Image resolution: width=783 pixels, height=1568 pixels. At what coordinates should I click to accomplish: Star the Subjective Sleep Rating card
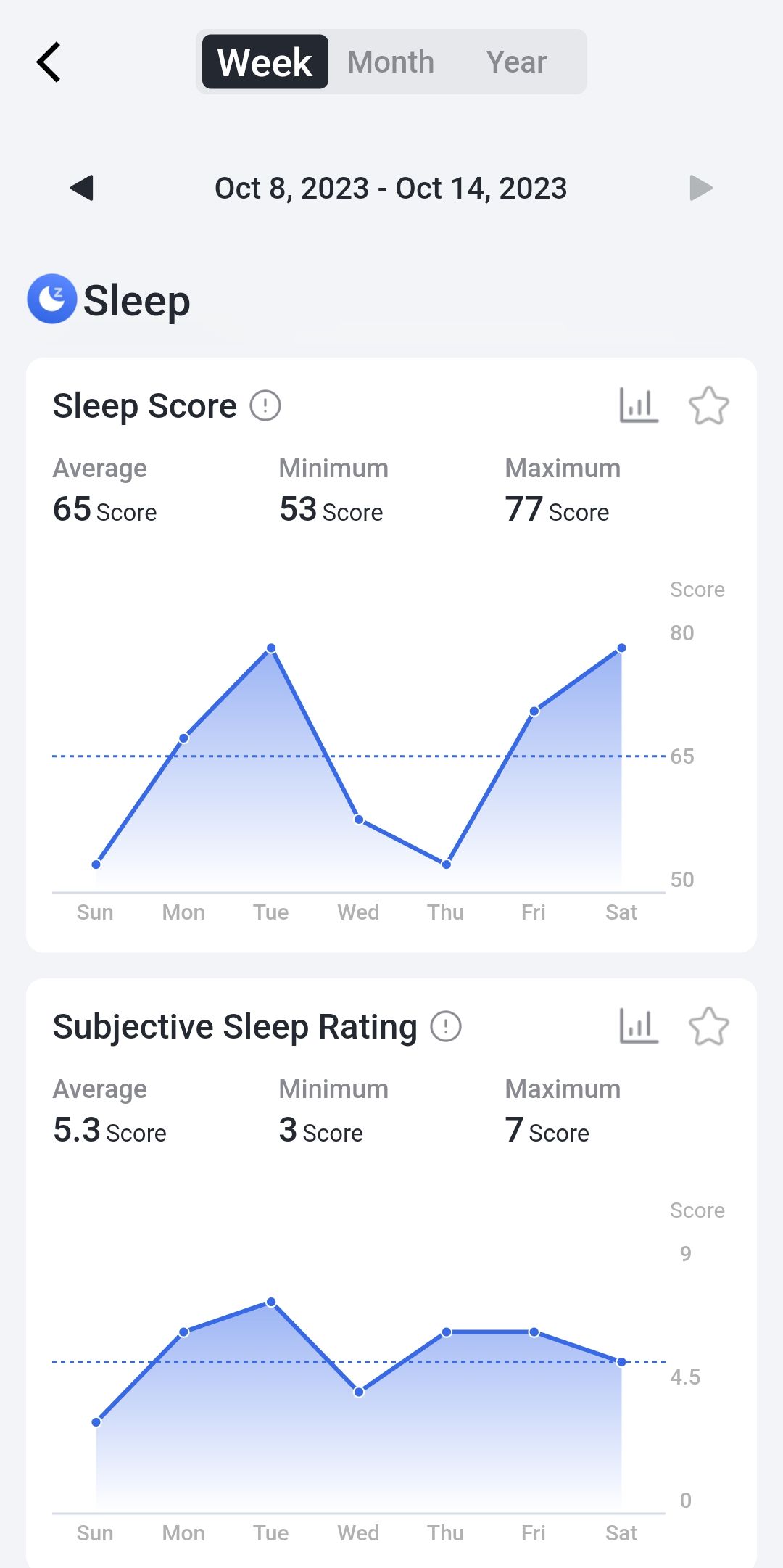pyautogui.click(x=708, y=1026)
